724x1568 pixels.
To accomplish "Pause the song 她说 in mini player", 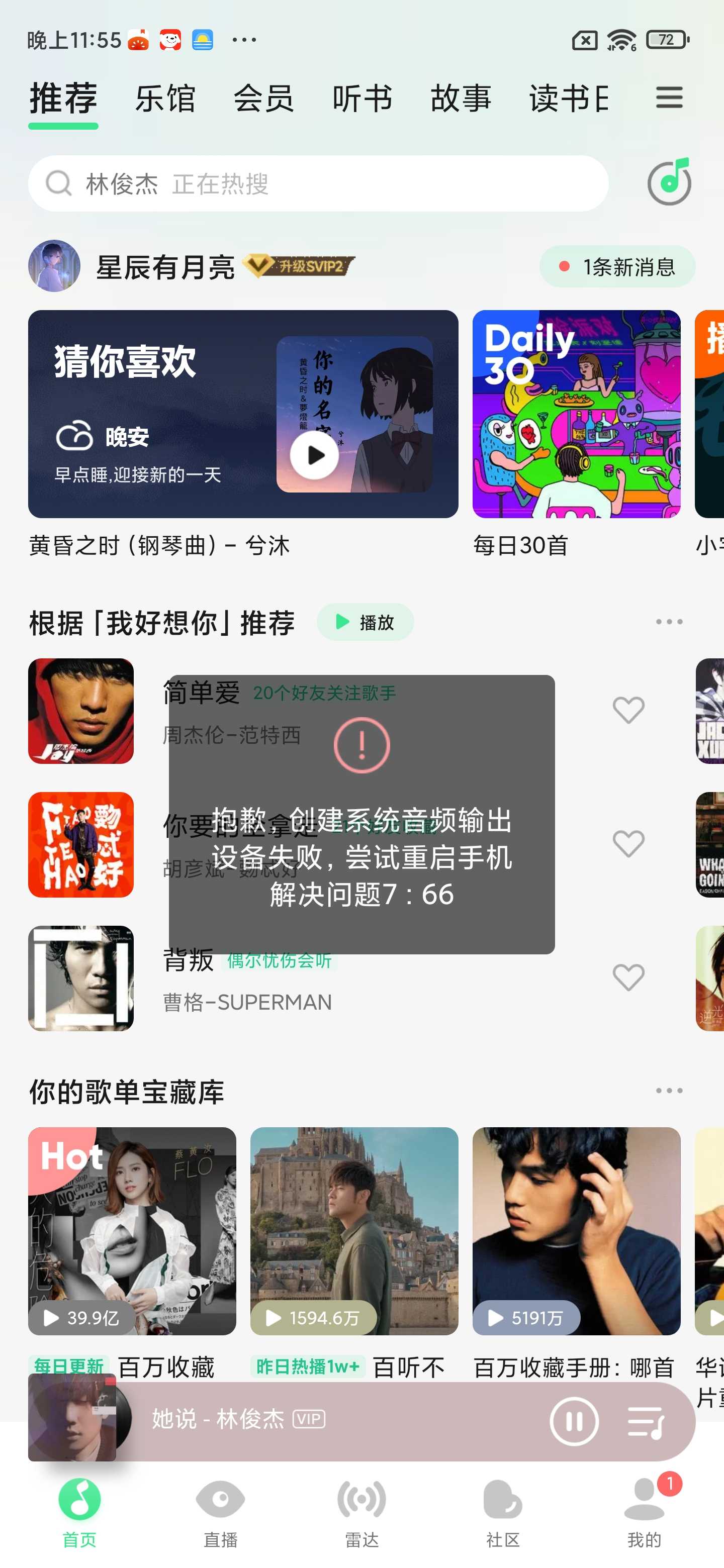I will coord(574,1421).
